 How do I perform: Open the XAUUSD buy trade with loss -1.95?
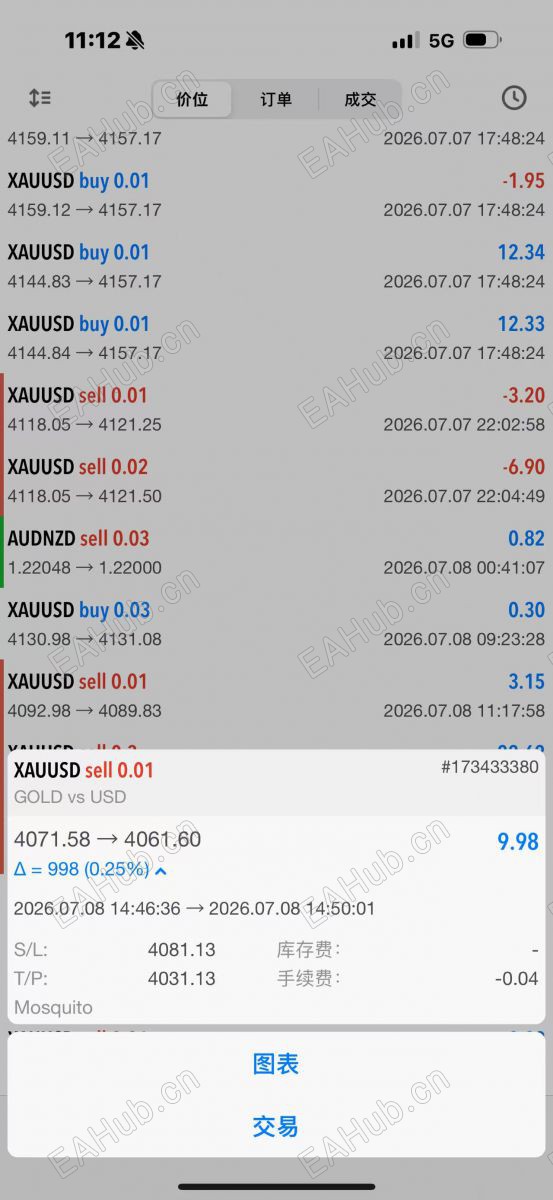[276, 195]
